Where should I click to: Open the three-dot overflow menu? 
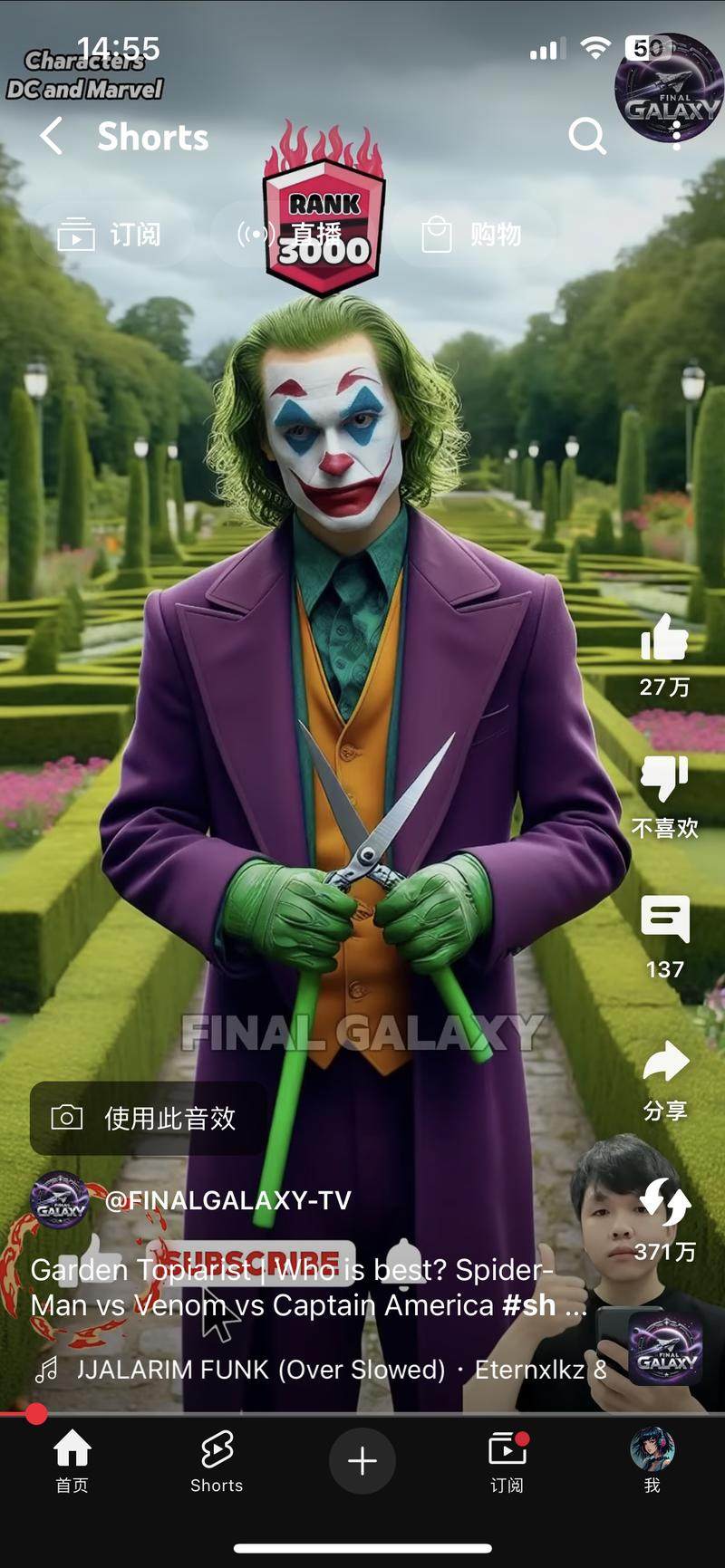point(676,135)
